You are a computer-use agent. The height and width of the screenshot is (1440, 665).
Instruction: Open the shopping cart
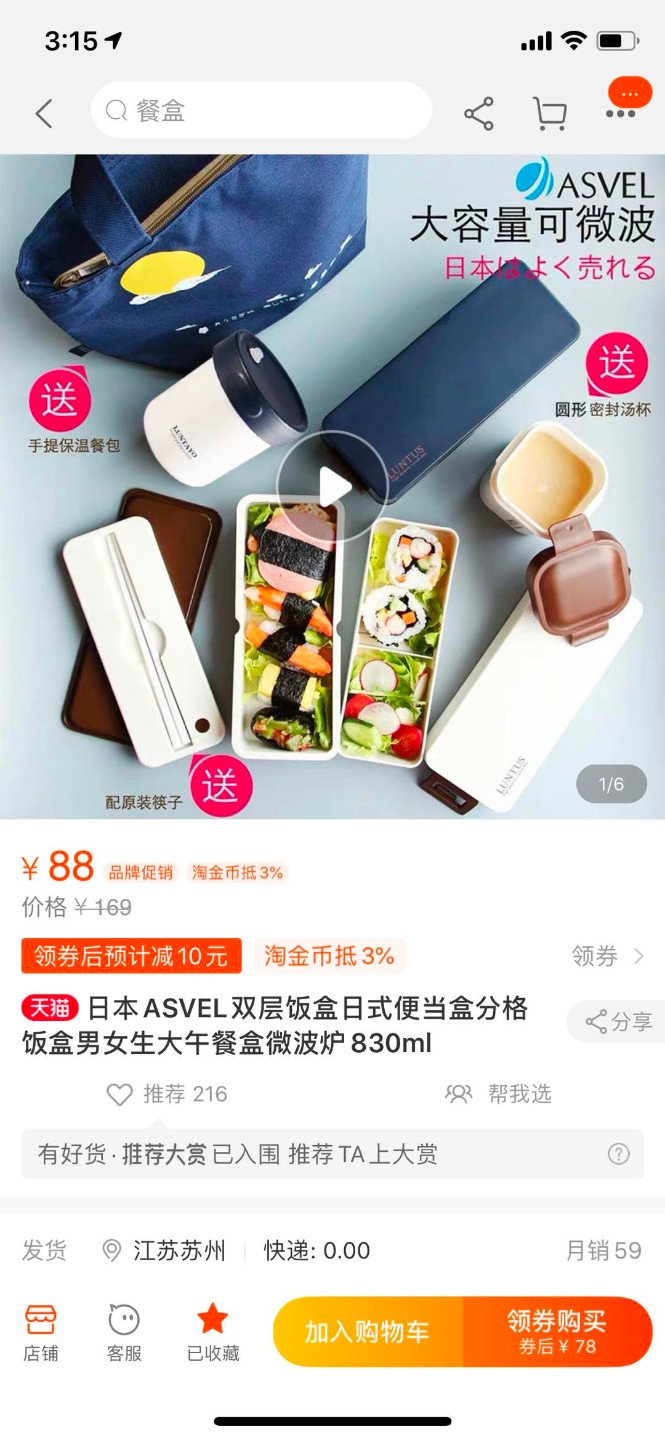(549, 113)
